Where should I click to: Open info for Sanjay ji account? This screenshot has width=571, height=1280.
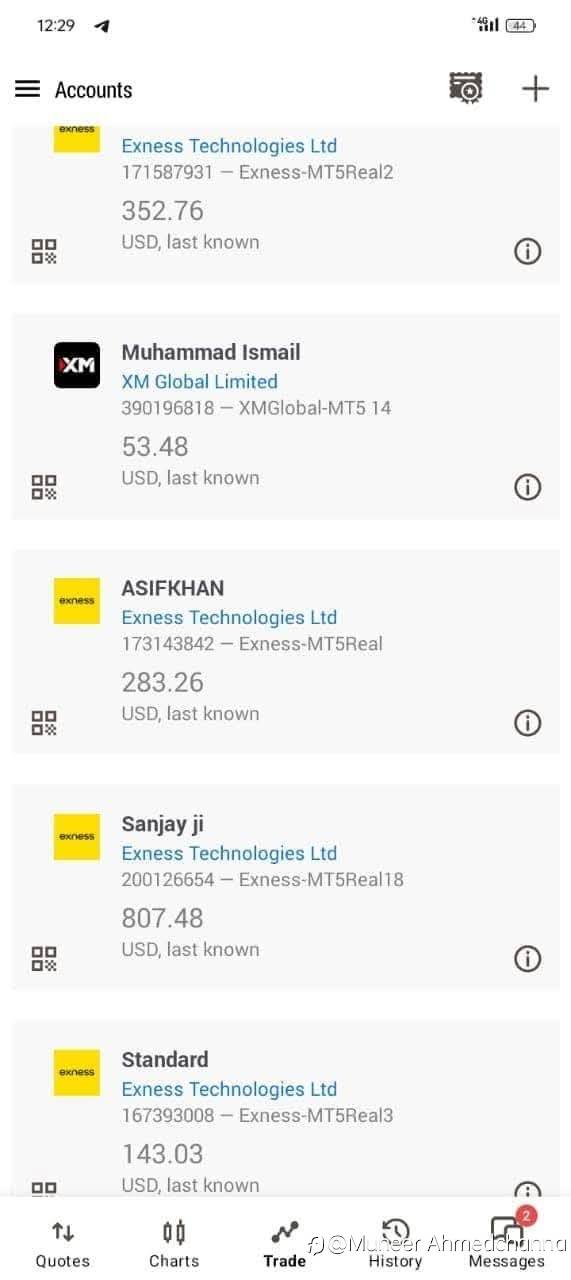[x=527, y=959]
